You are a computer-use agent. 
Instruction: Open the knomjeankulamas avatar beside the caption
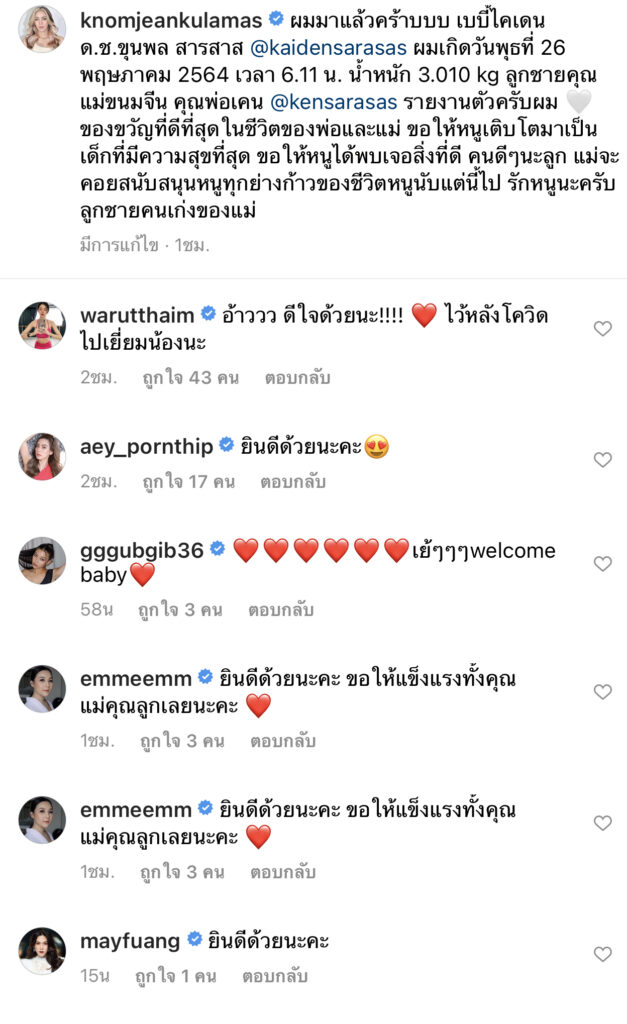coord(42,28)
